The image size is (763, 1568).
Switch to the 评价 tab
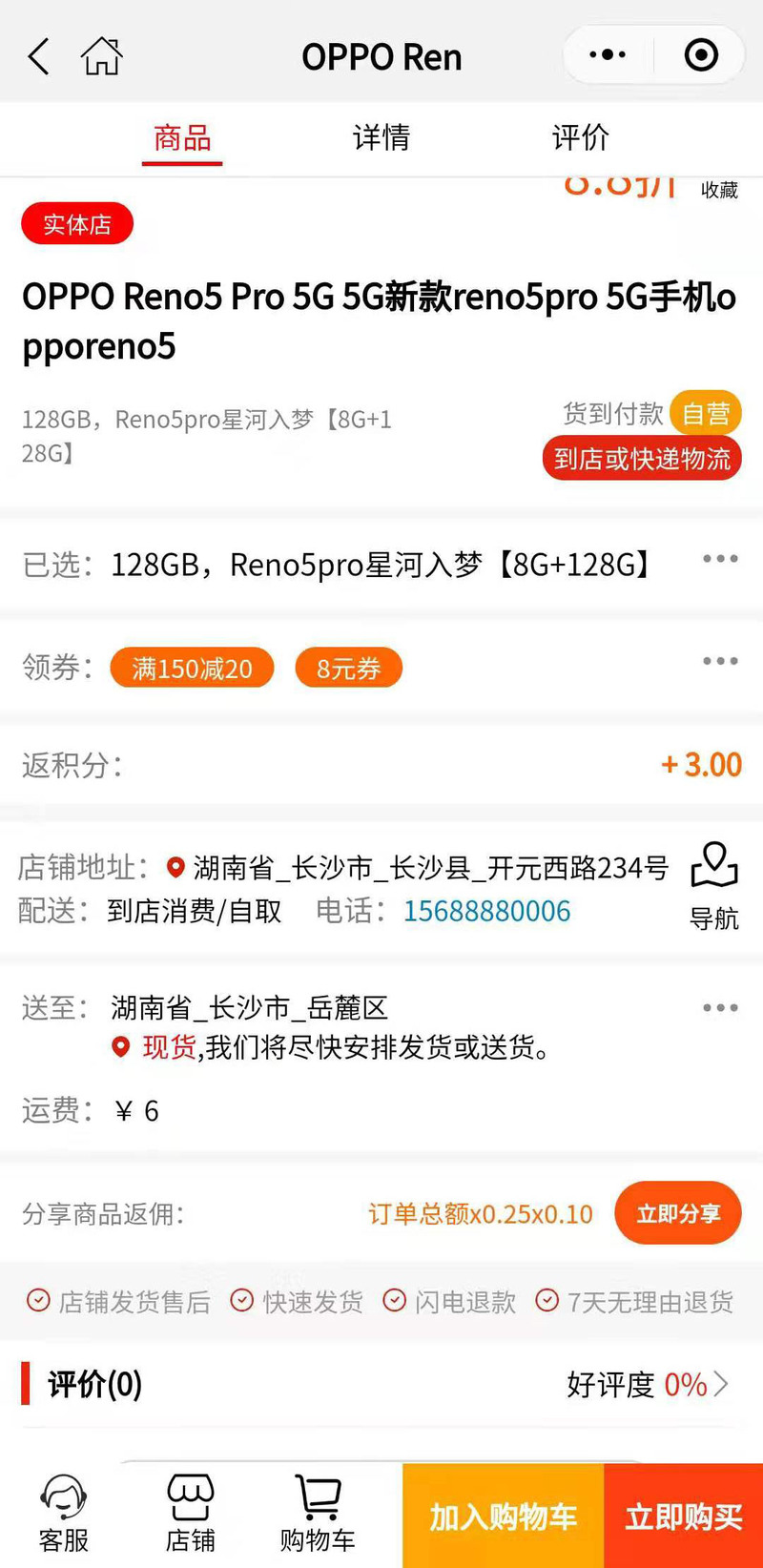point(580,137)
